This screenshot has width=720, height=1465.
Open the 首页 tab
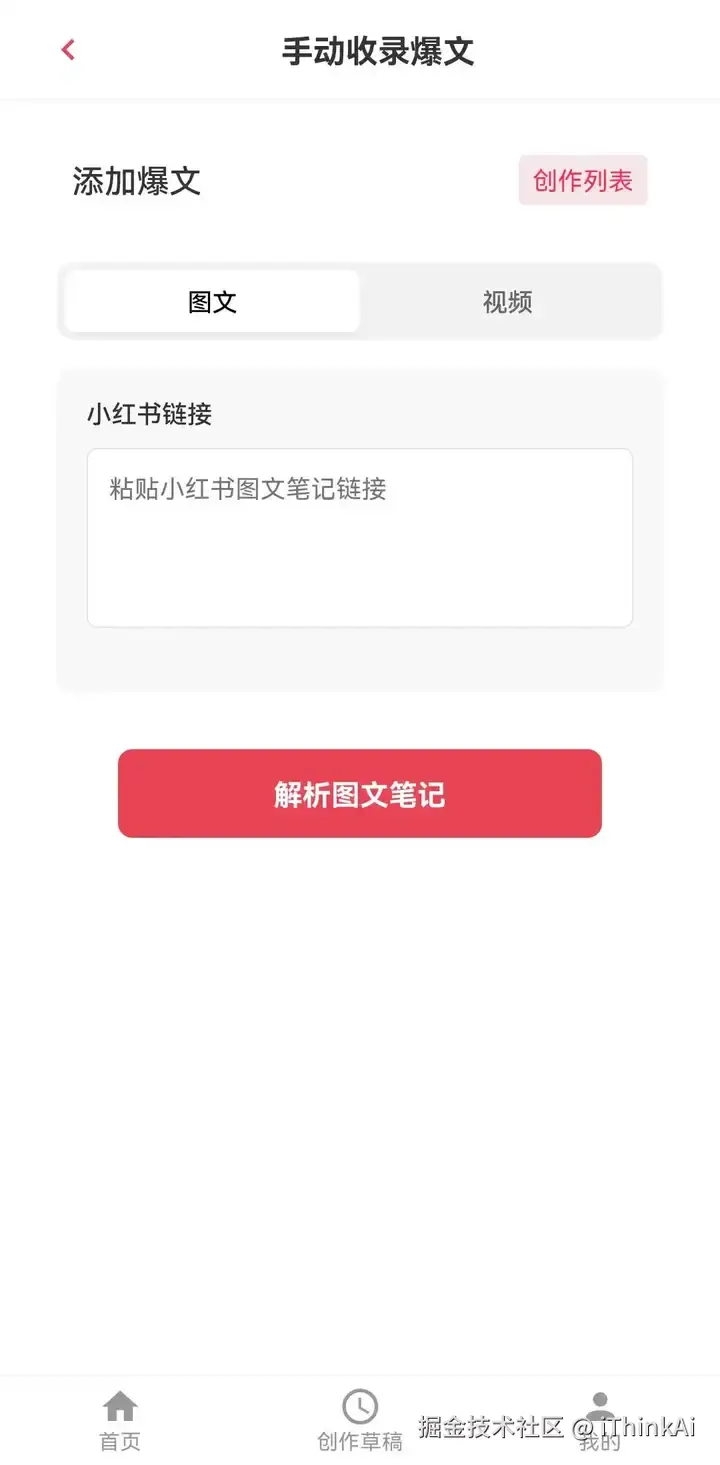coord(120,1419)
